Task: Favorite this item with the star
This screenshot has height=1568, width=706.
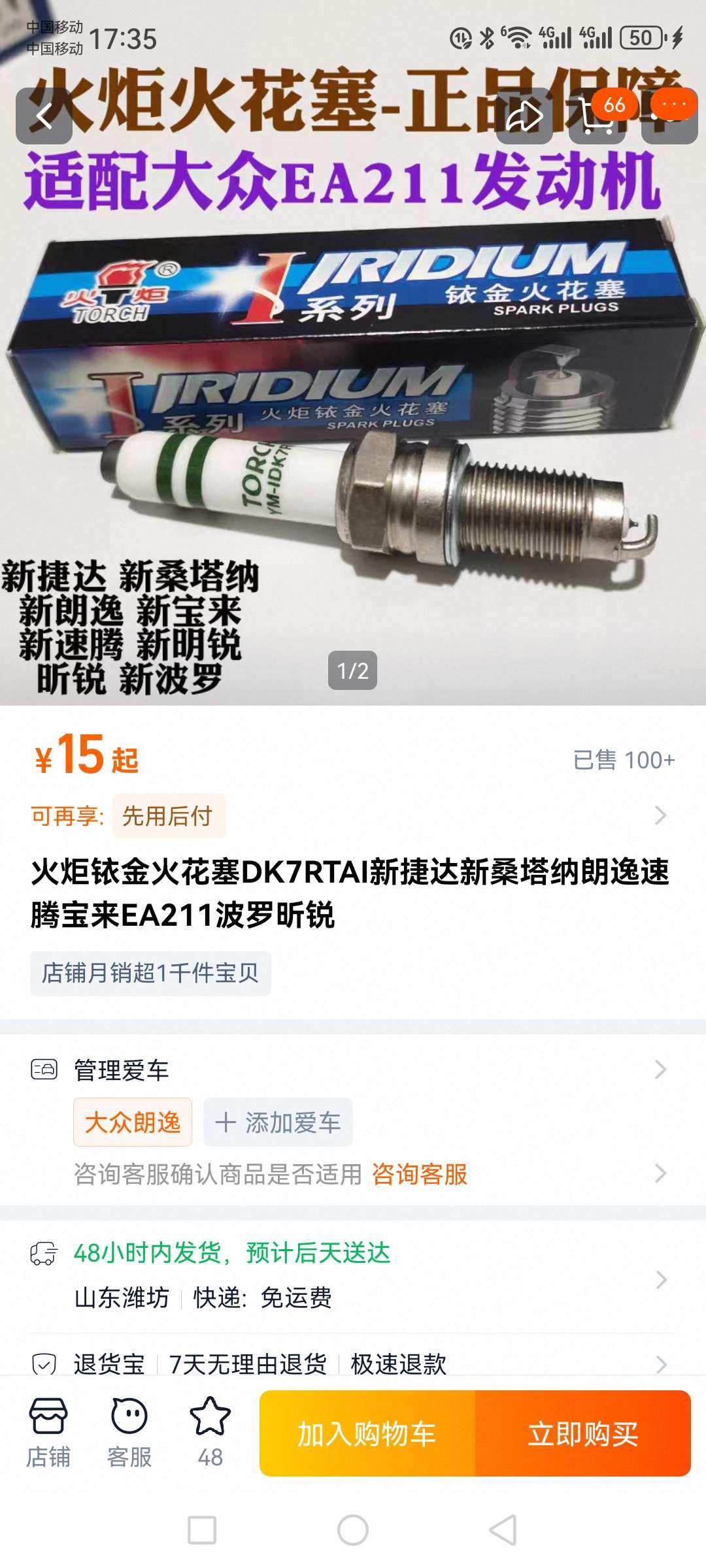Action: pos(210,1432)
